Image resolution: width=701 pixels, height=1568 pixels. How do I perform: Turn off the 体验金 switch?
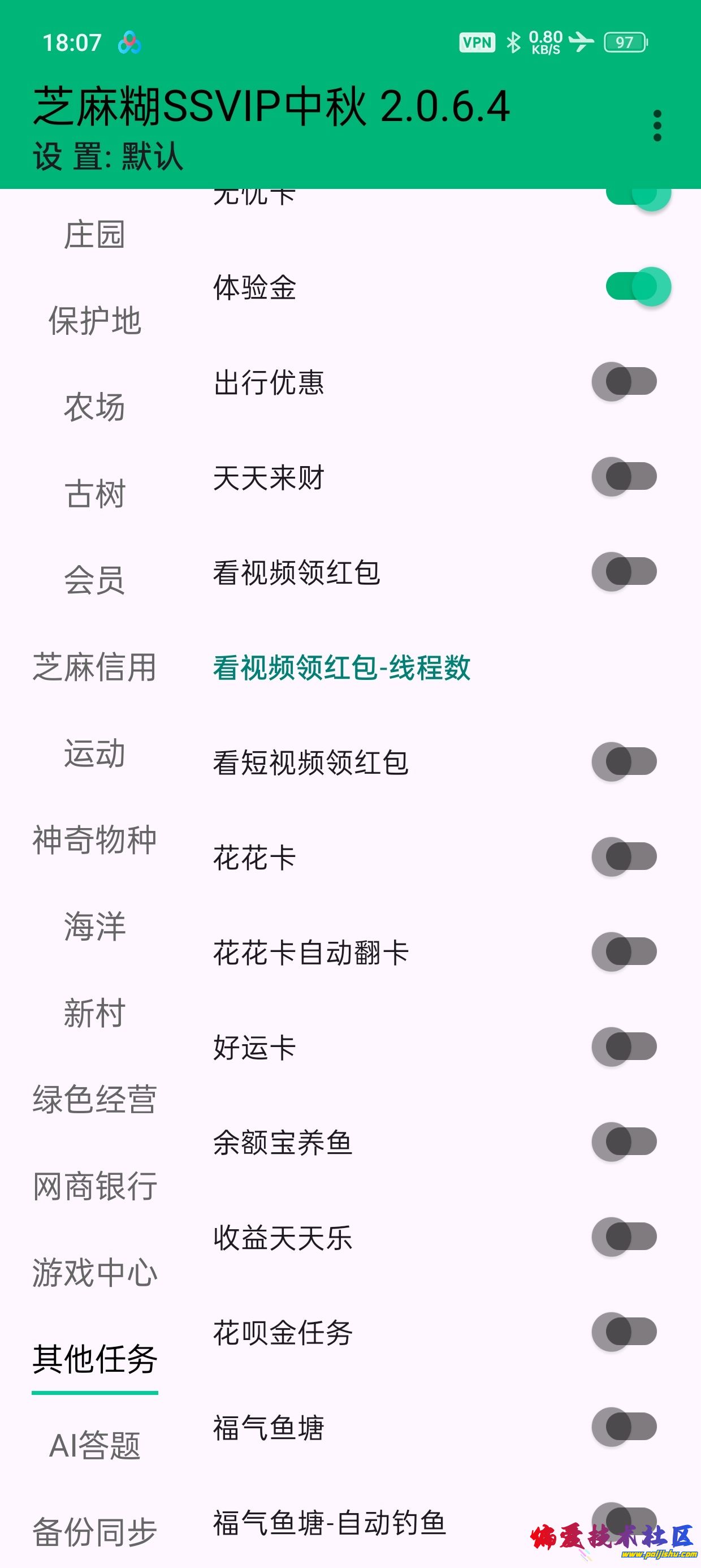pos(637,287)
